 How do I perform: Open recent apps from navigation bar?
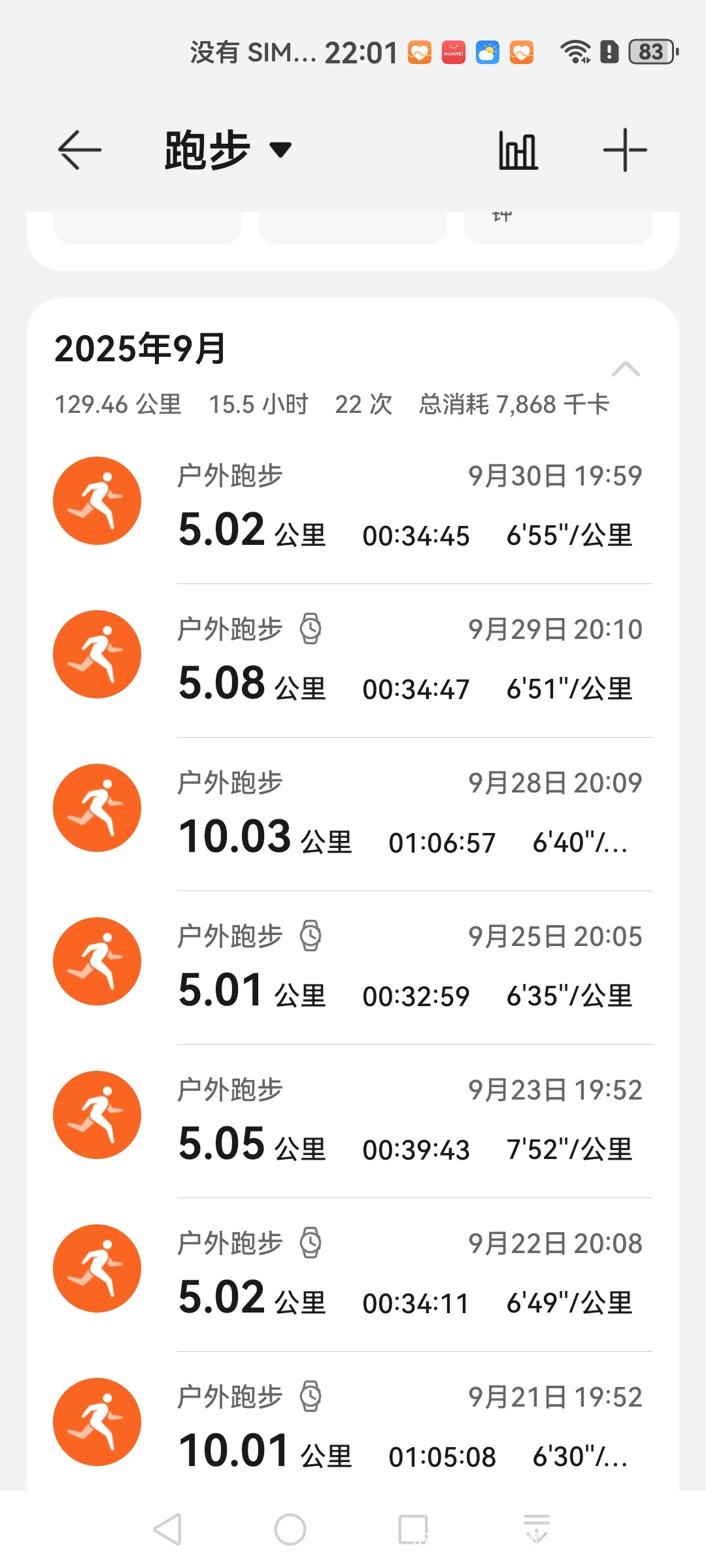pos(413,1529)
